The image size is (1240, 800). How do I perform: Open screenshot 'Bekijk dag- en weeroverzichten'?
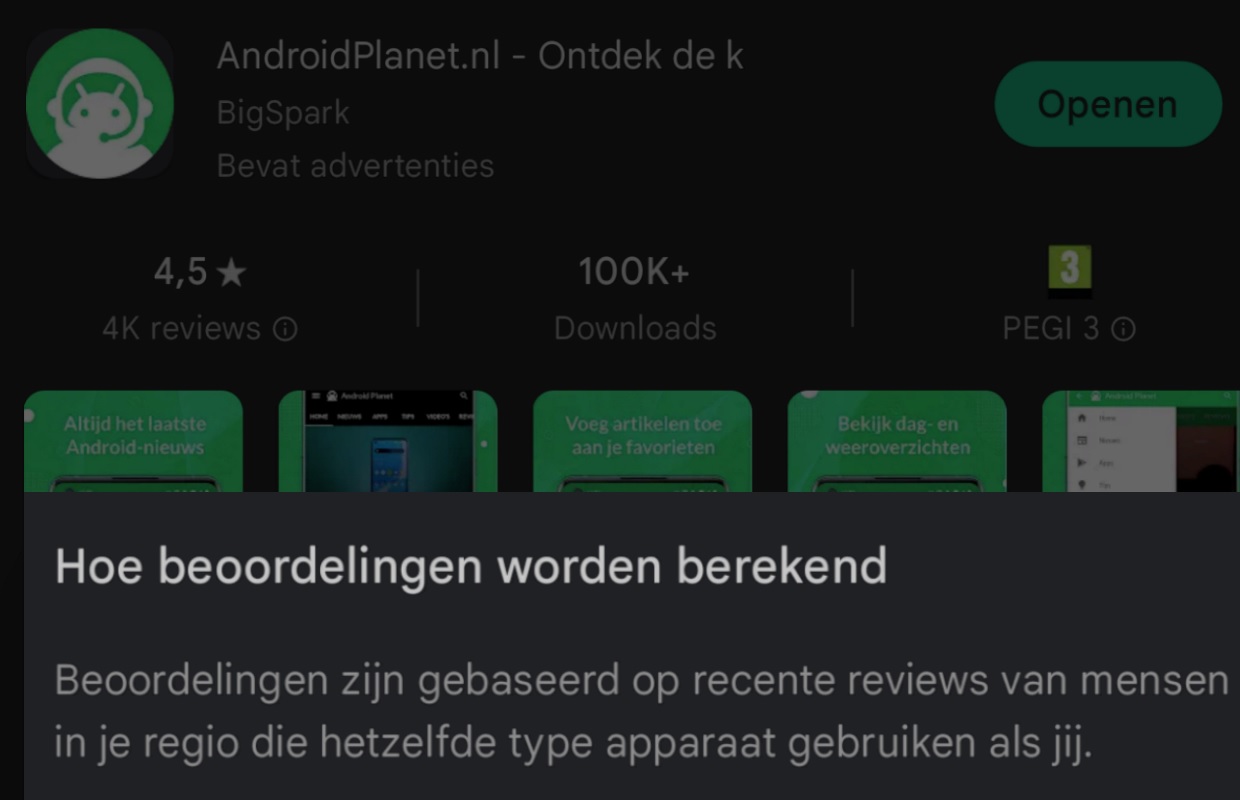897,441
